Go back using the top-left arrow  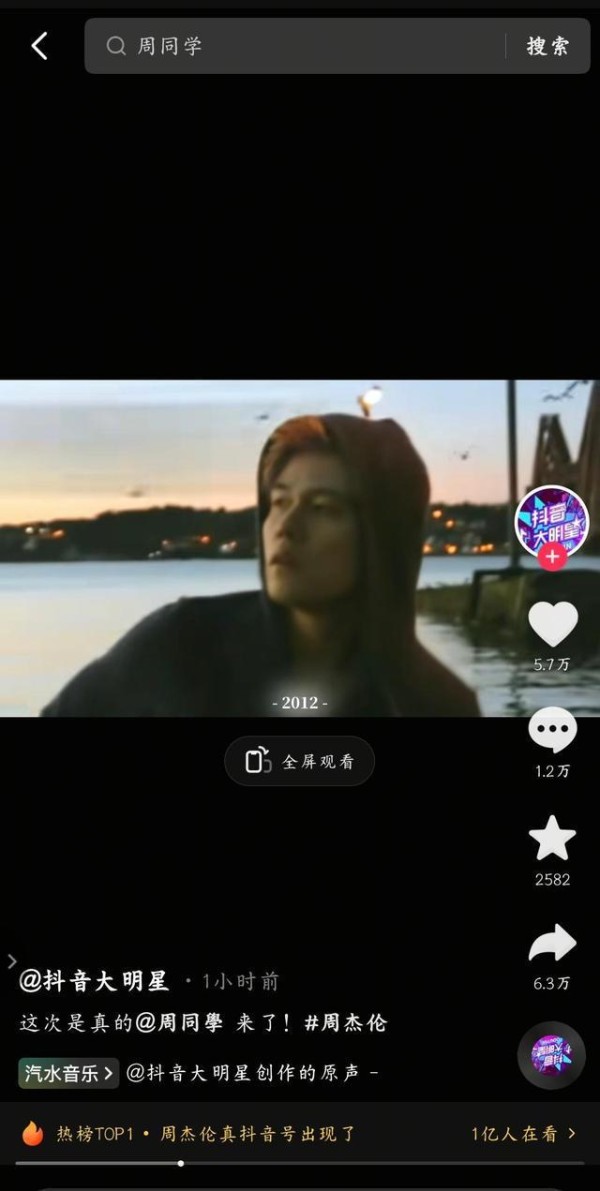(x=39, y=46)
